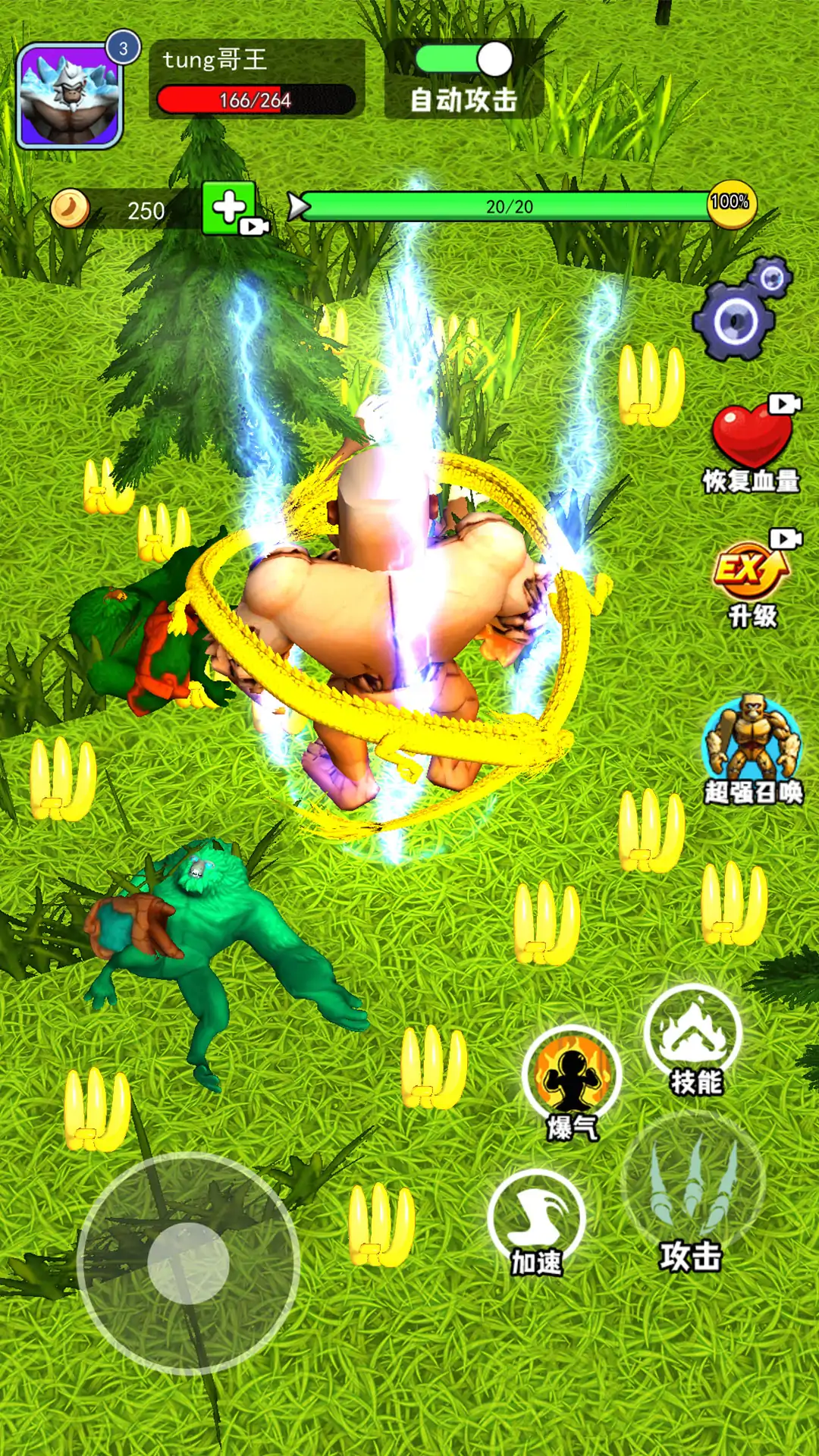Open the settings gear
Viewport: 819px width, 1456px height.
(741, 311)
